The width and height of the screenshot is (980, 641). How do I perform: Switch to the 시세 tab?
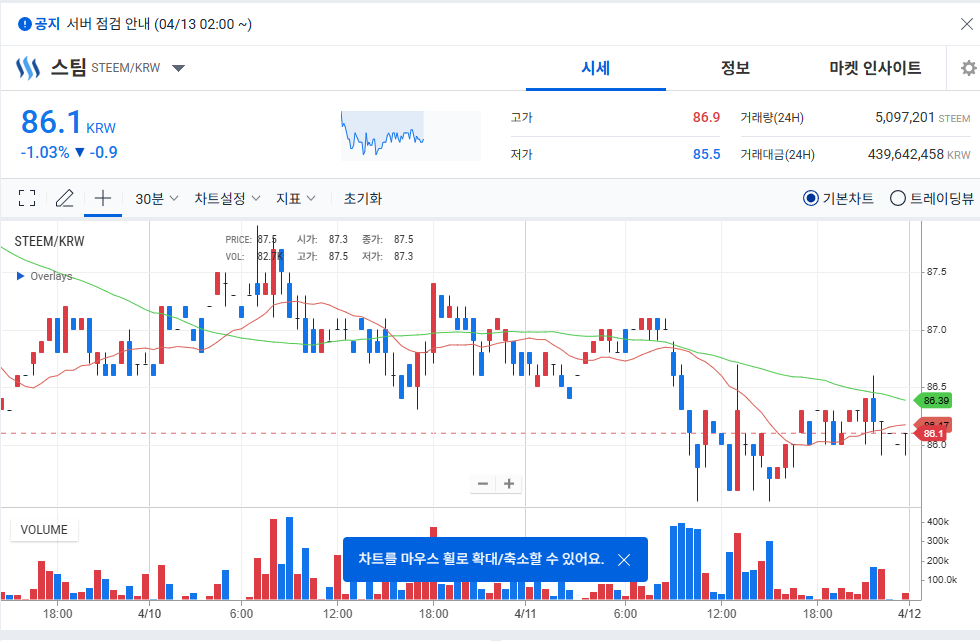click(596, 68)
